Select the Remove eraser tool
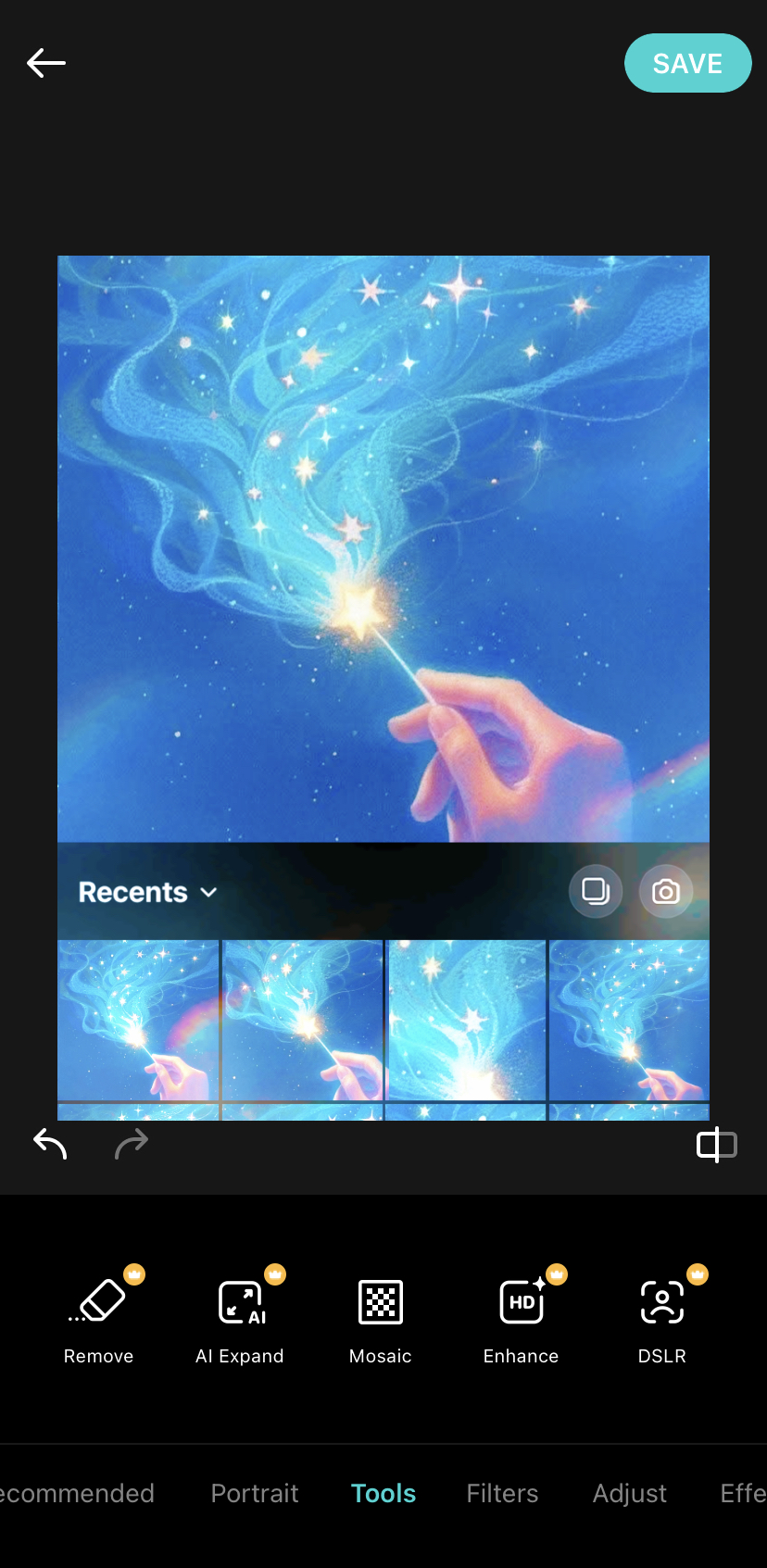Screen dimensions: 767x1568 [99, 1315]
